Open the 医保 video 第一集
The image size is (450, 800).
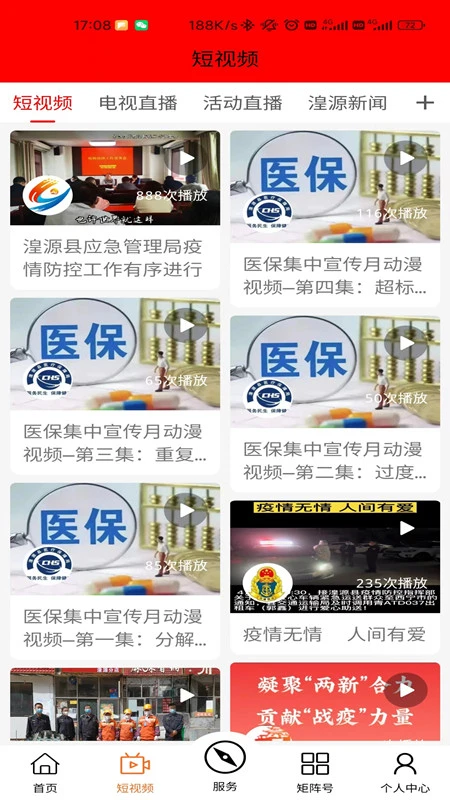pyautogui.click(x=115, y=571)
